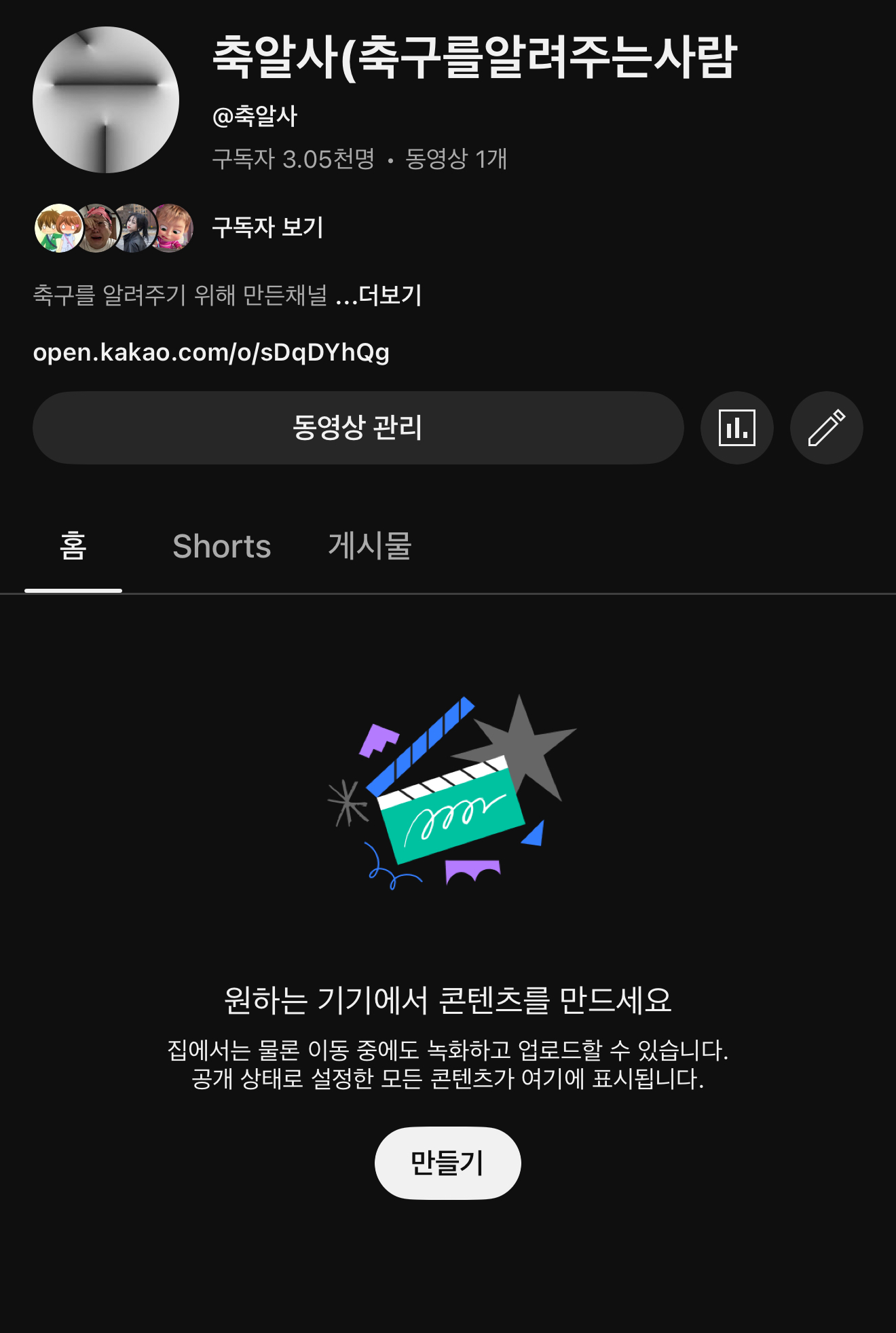Tap the 만들기 button
The image size is (896, 1333).
[447, 1163]
